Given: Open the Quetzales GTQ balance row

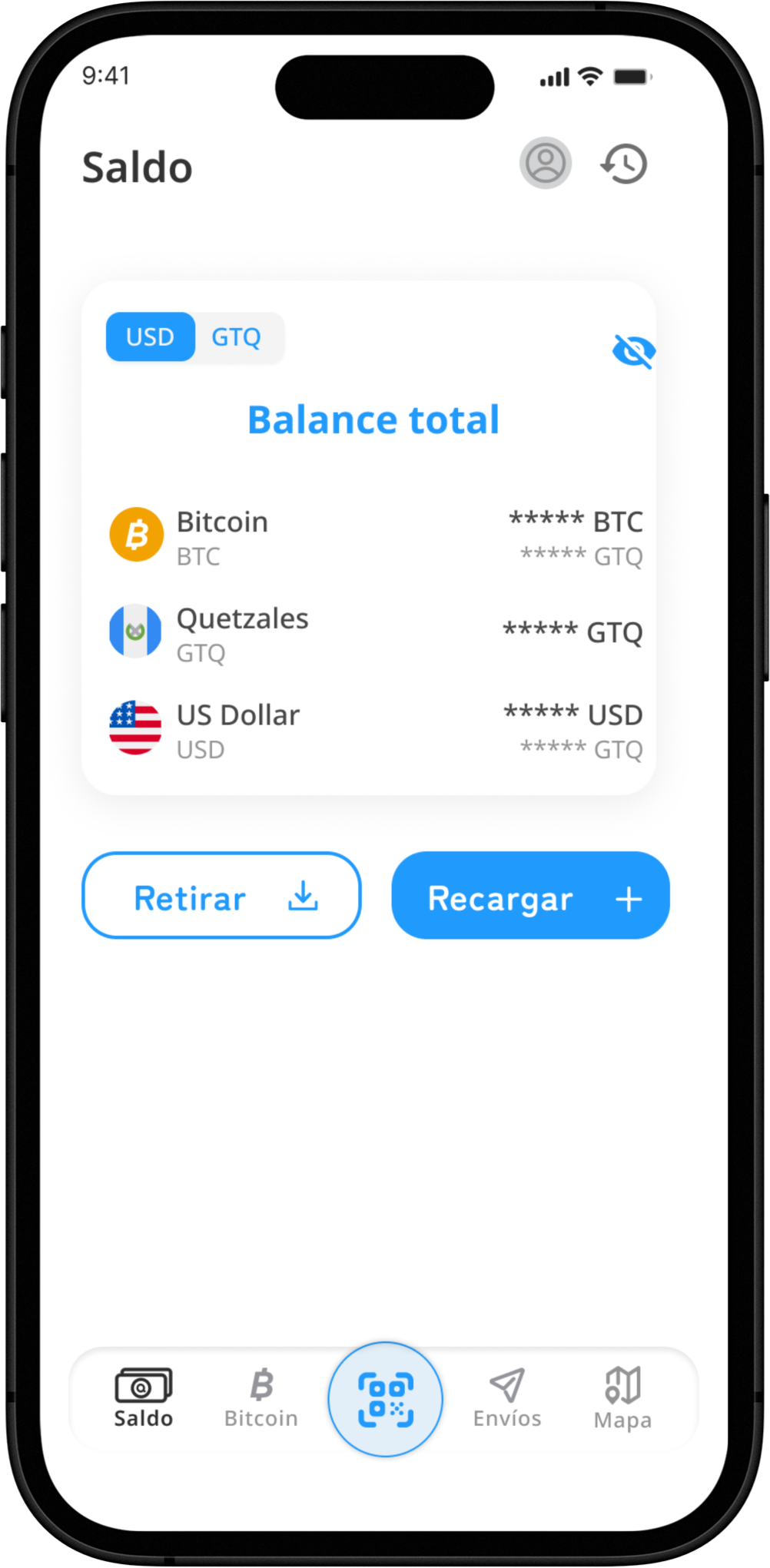Looking at the screenshot, I should [376, 633].
